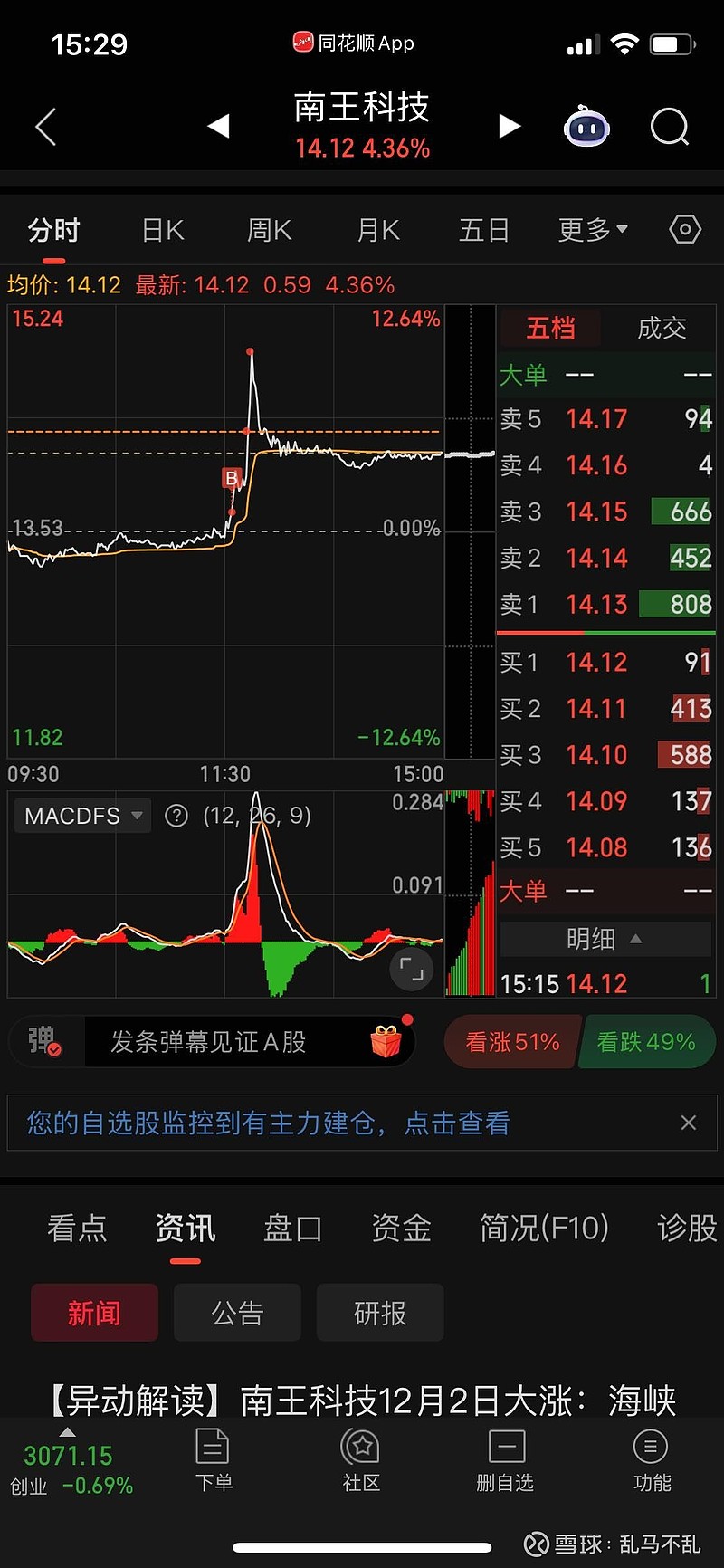Screen dimensions: 724x1568
Task: Switch to the previous stock
Action: coord(218,126)
